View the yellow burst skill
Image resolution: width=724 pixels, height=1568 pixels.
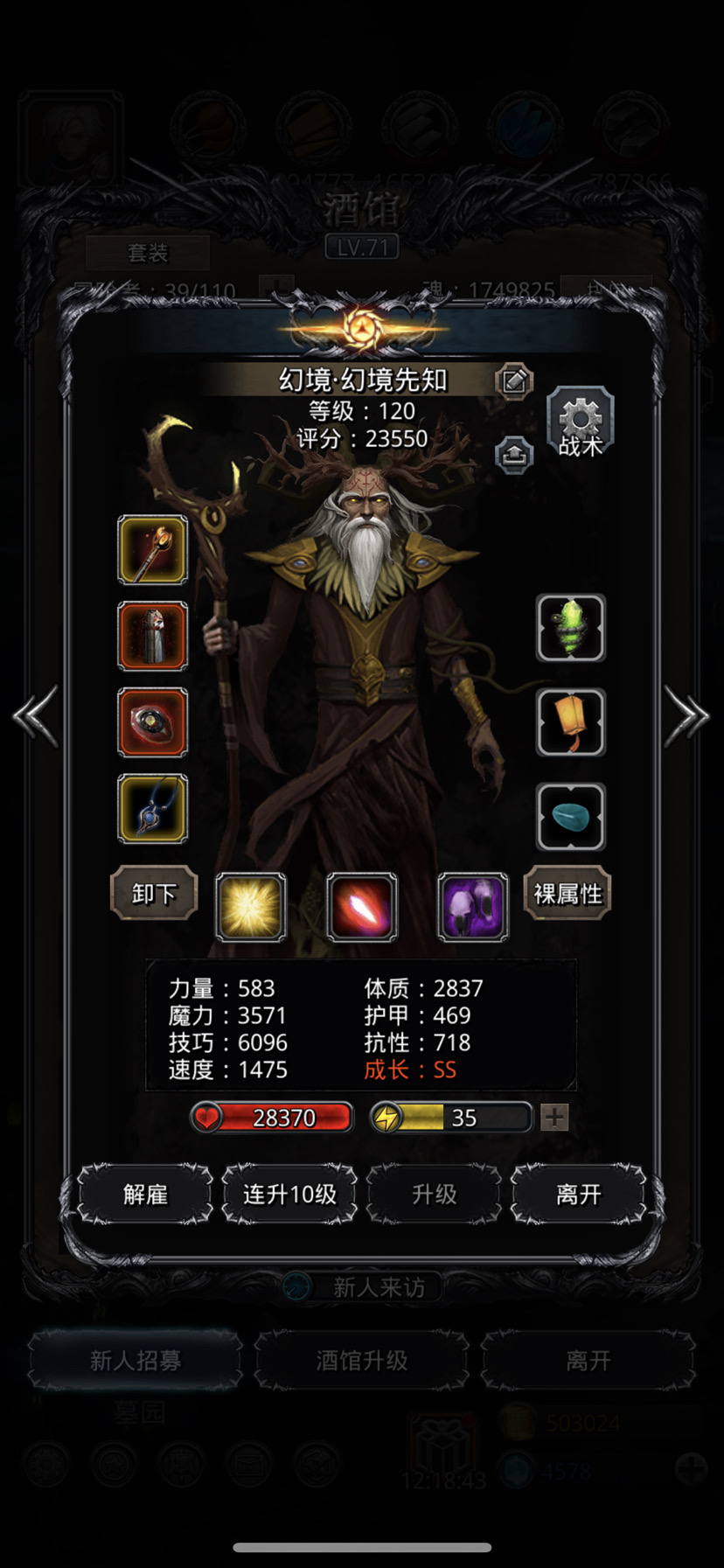coord(251,907)
